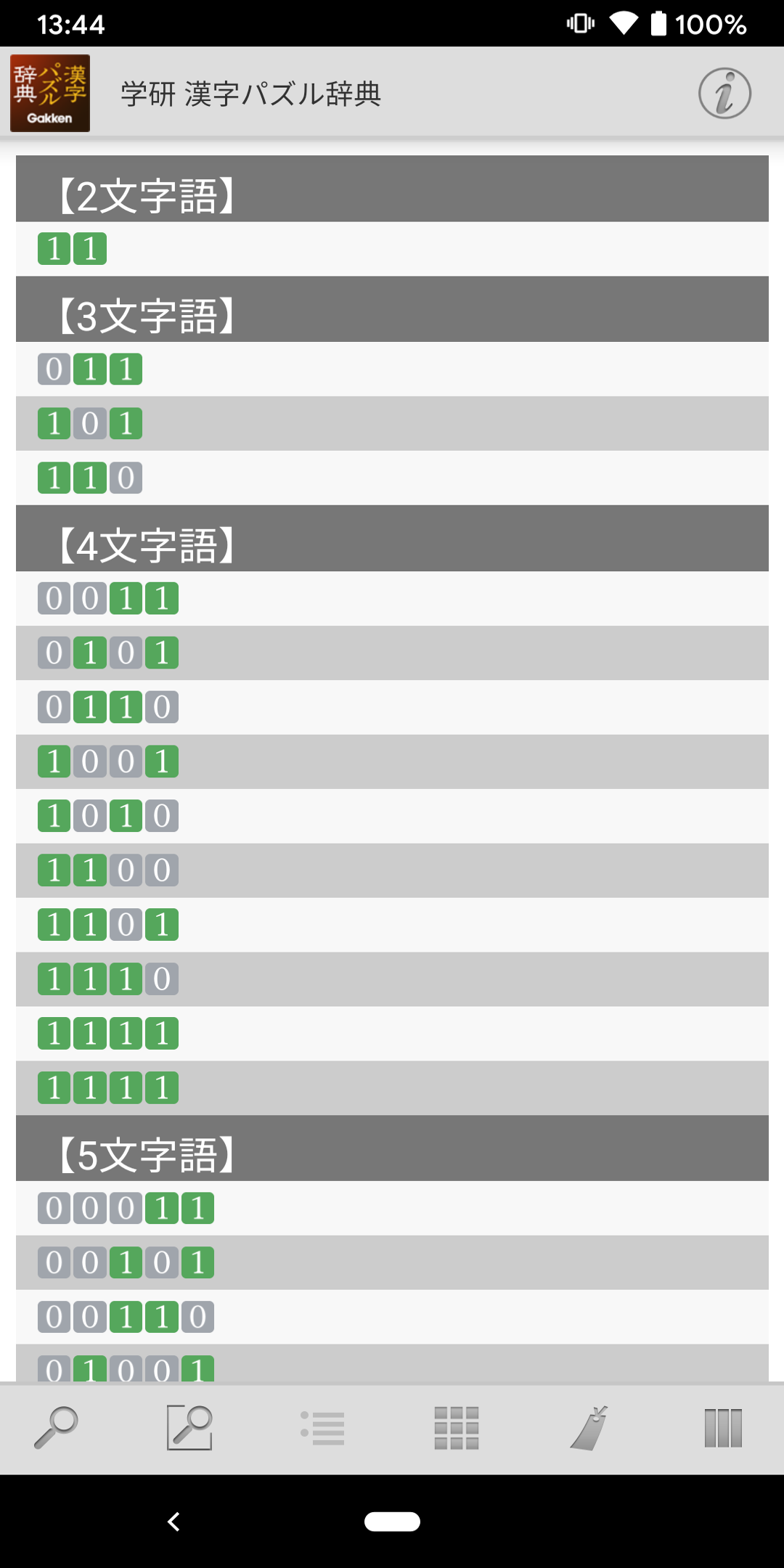
Task: Switch to the grid pattern tab
Action: [x=456, y=1428]
